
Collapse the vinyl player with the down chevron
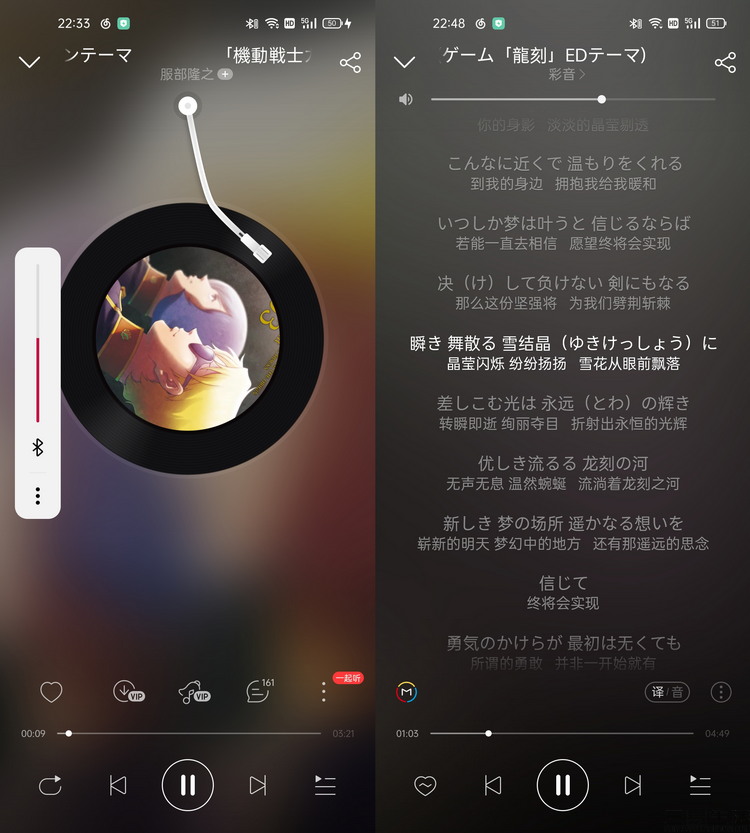[x=30, y=63]
